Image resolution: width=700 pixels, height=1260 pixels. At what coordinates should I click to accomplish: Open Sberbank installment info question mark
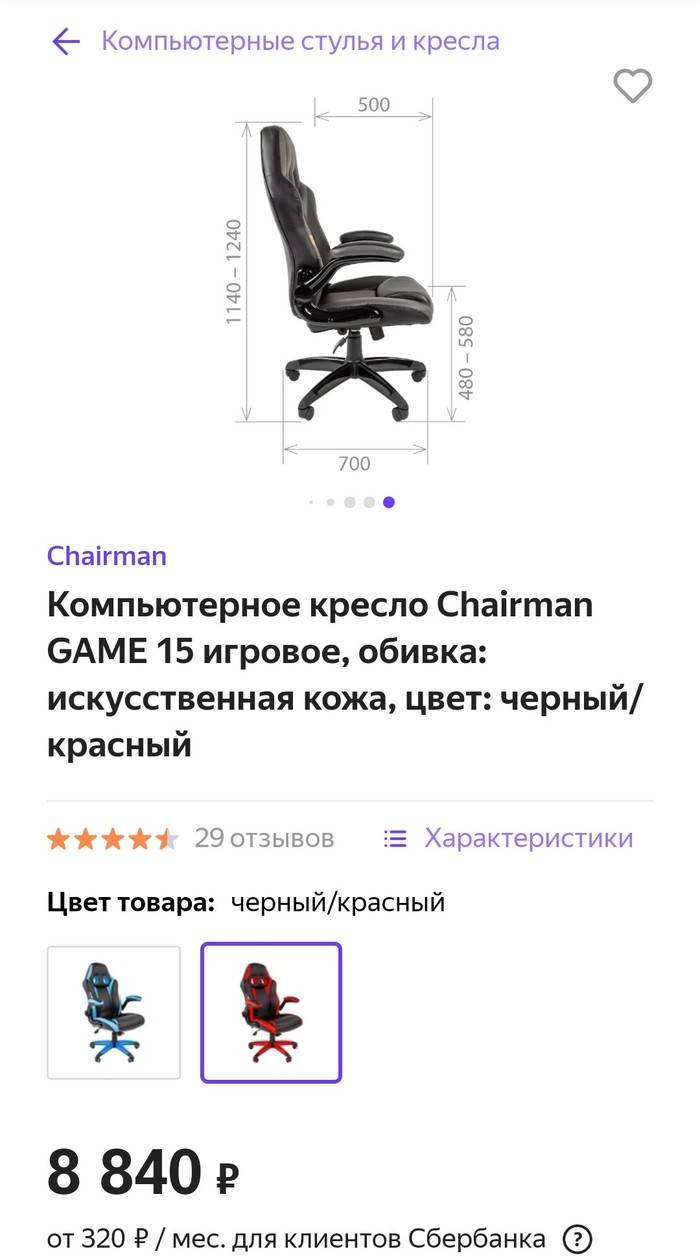[576, 1238]
